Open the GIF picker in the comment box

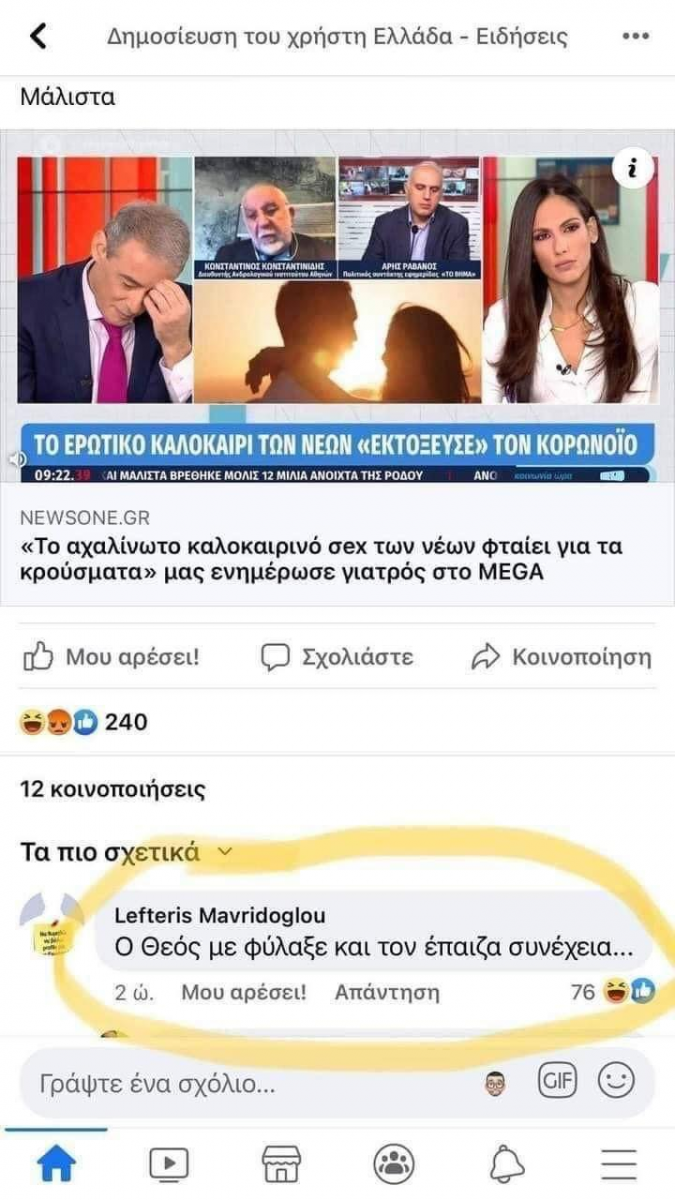pyautogui.click(x=556, y=1082)
